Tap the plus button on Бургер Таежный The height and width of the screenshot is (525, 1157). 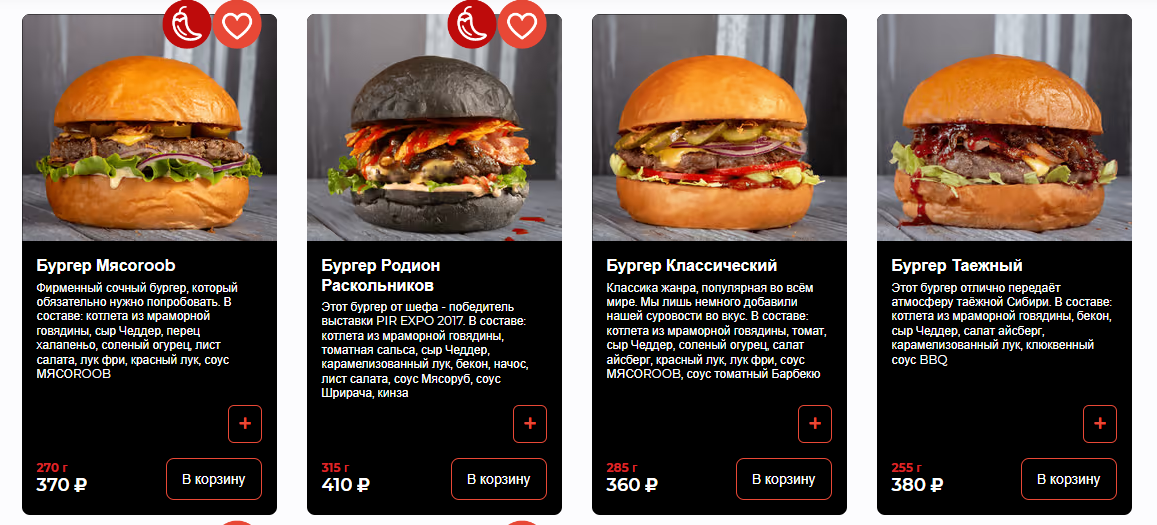1100,424
